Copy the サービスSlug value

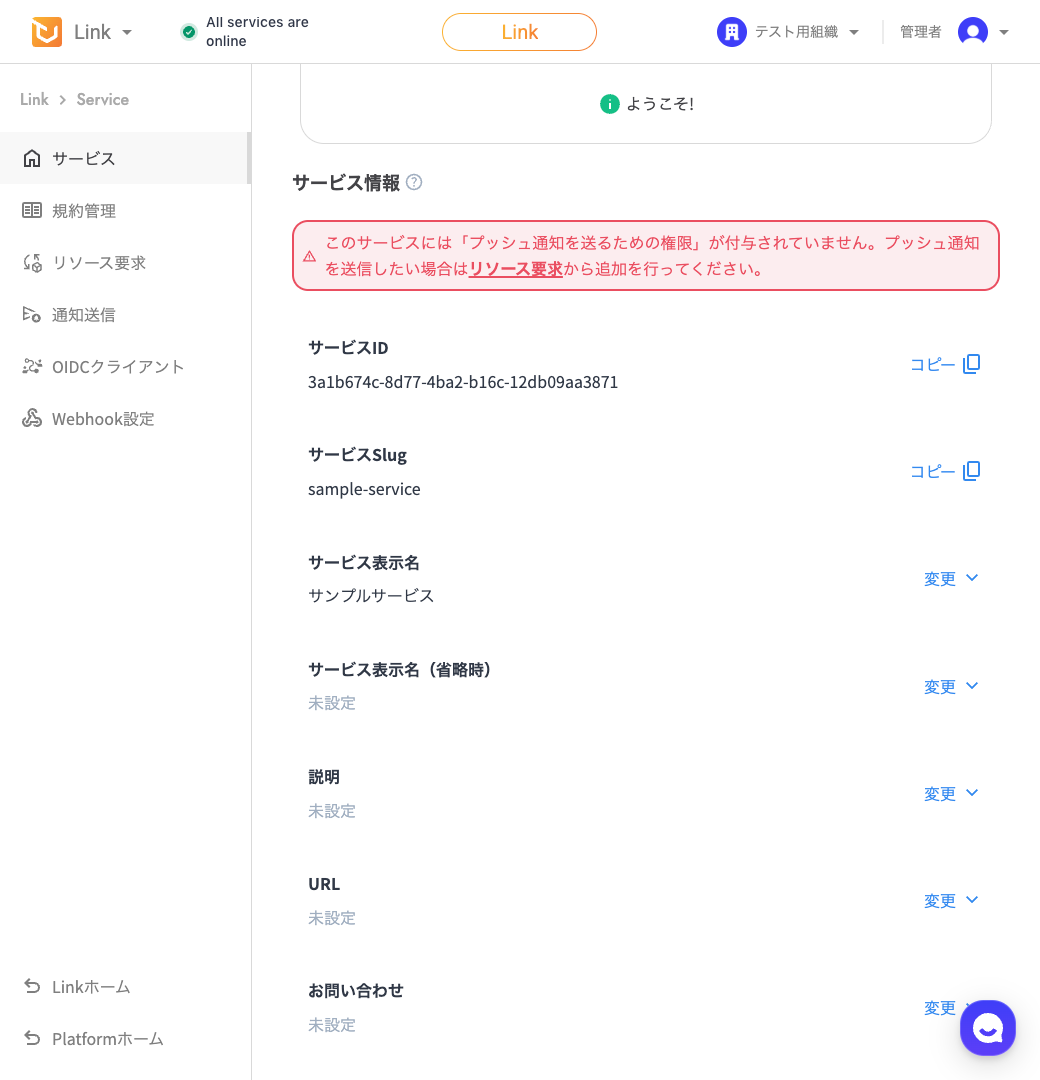944,472
